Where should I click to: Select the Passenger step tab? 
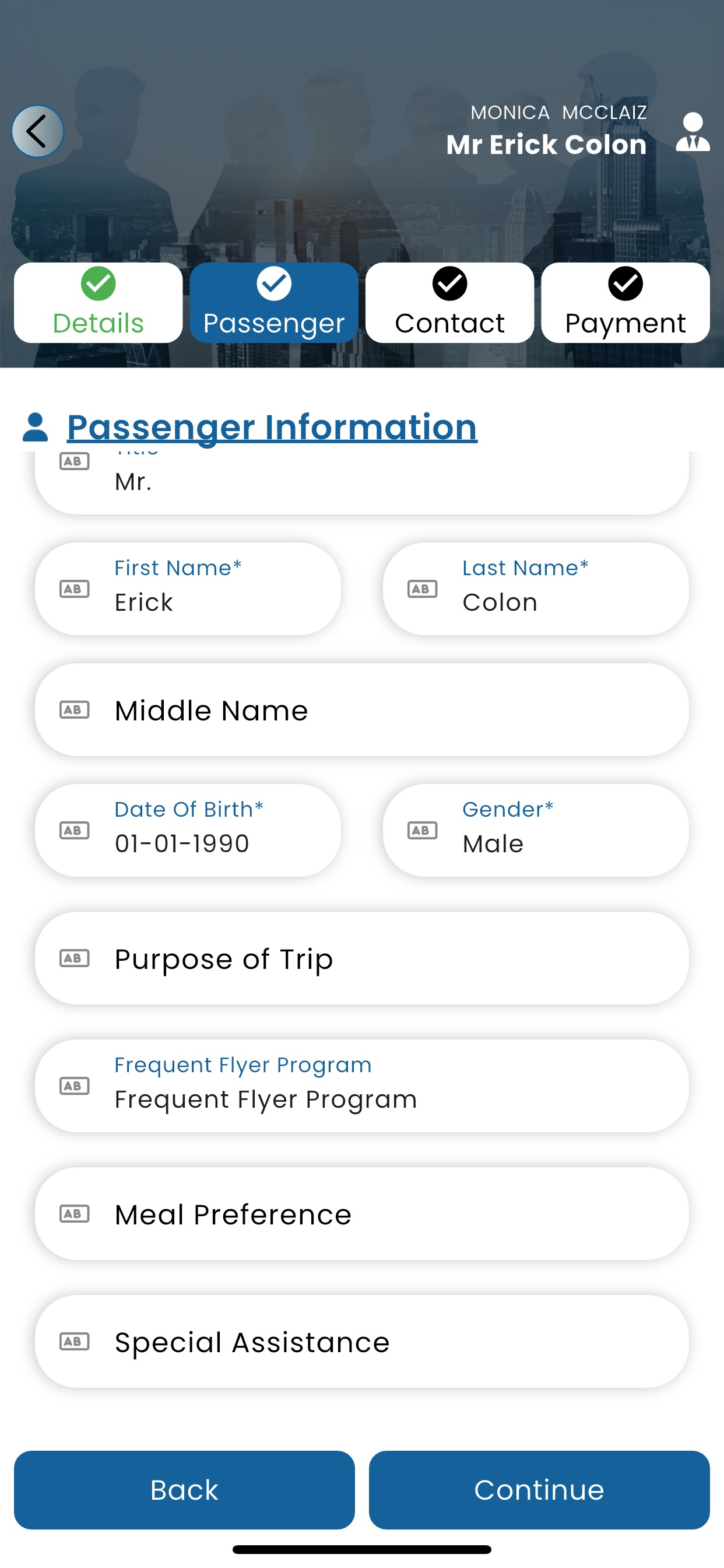274,303
